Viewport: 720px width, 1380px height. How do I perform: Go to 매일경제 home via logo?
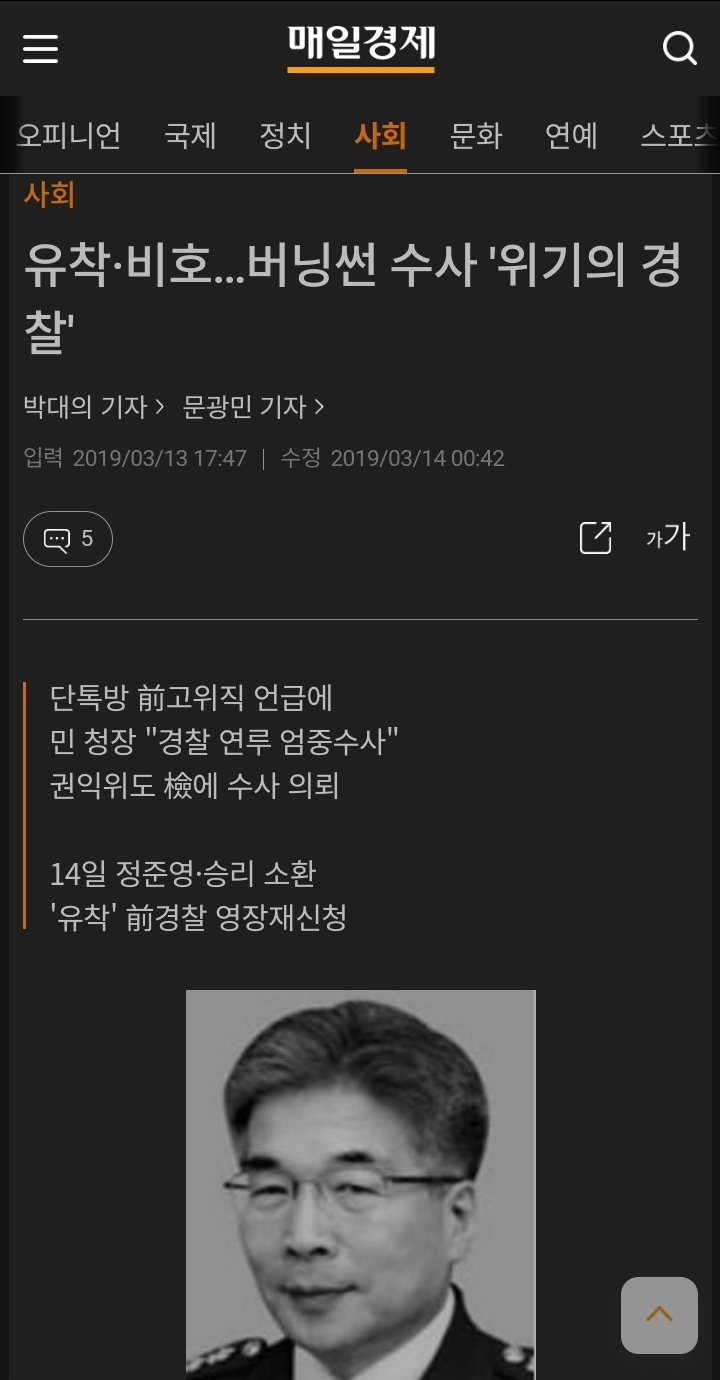361,46
